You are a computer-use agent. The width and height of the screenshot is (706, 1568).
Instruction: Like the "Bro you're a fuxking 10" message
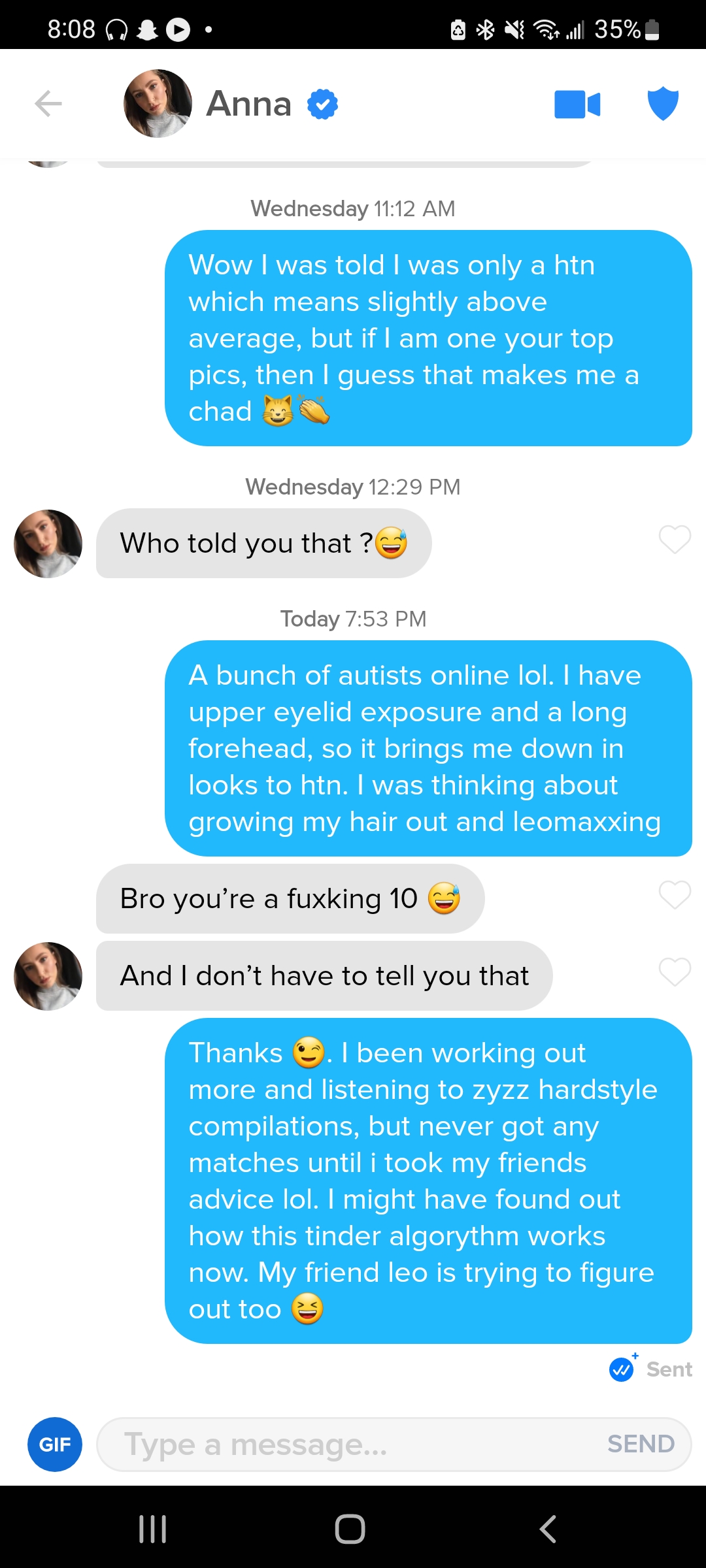tap(675, 895)
